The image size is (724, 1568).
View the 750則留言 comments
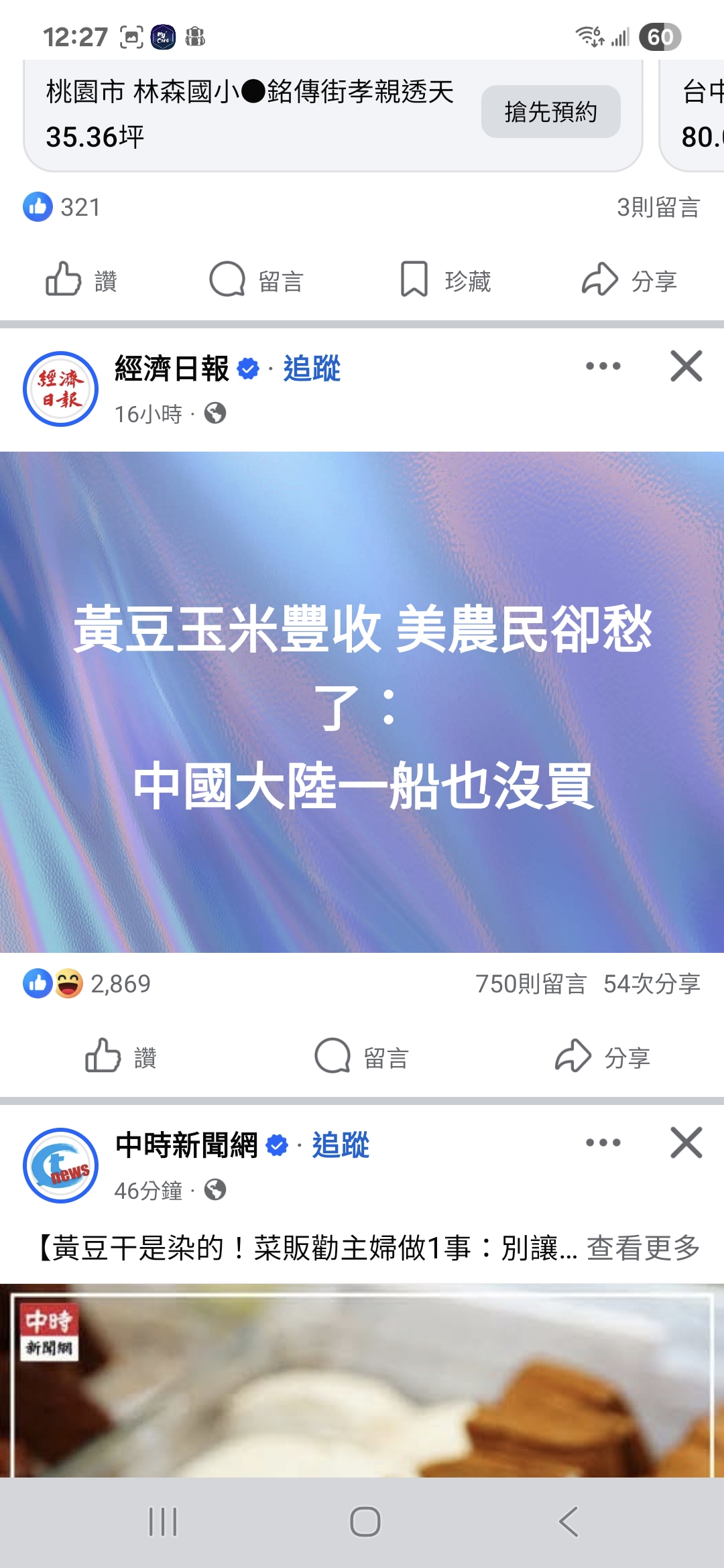(x=531, y=984)
